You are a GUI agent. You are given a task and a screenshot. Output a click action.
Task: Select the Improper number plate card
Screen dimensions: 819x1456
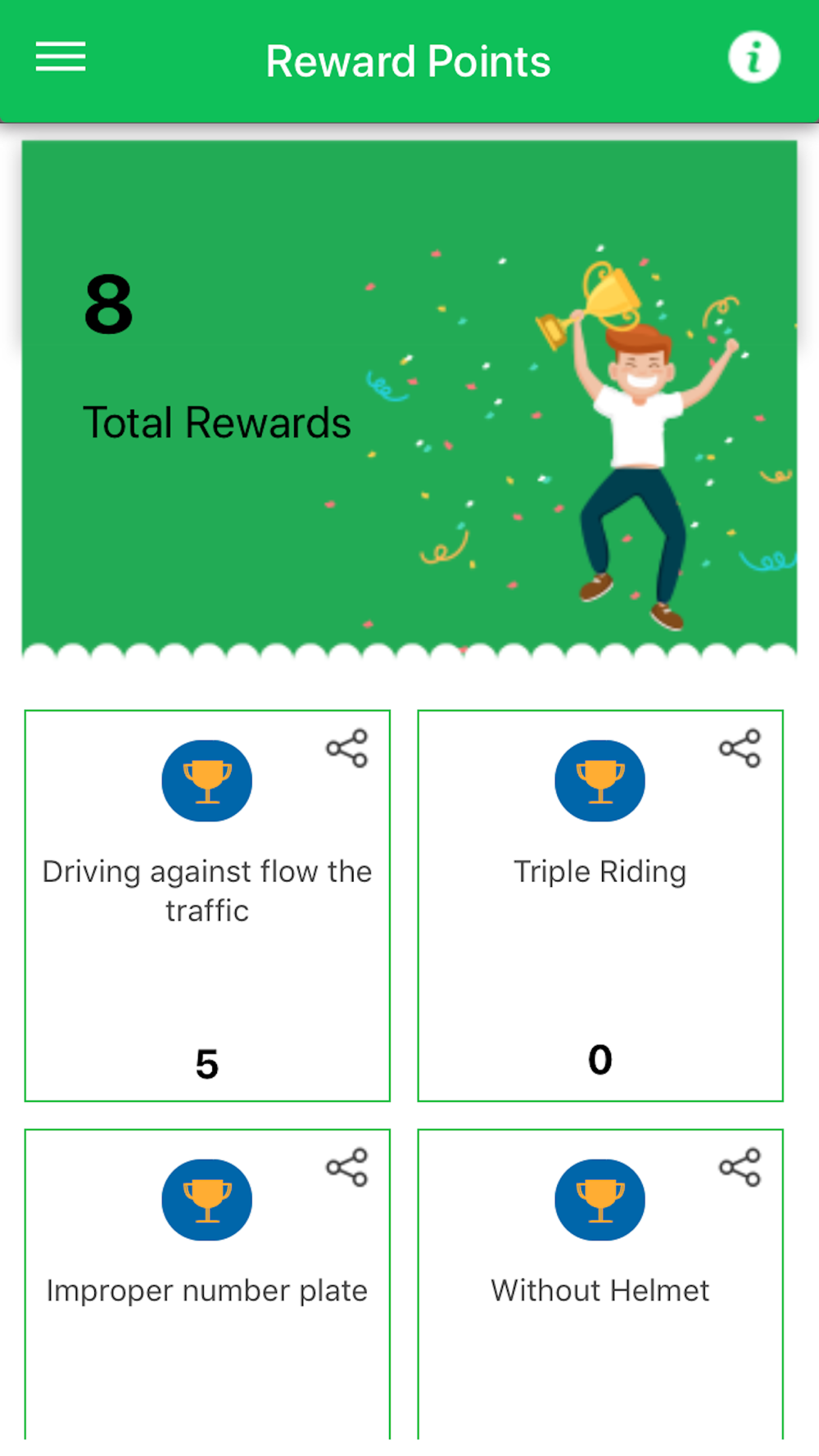[x=207, y=1284]
